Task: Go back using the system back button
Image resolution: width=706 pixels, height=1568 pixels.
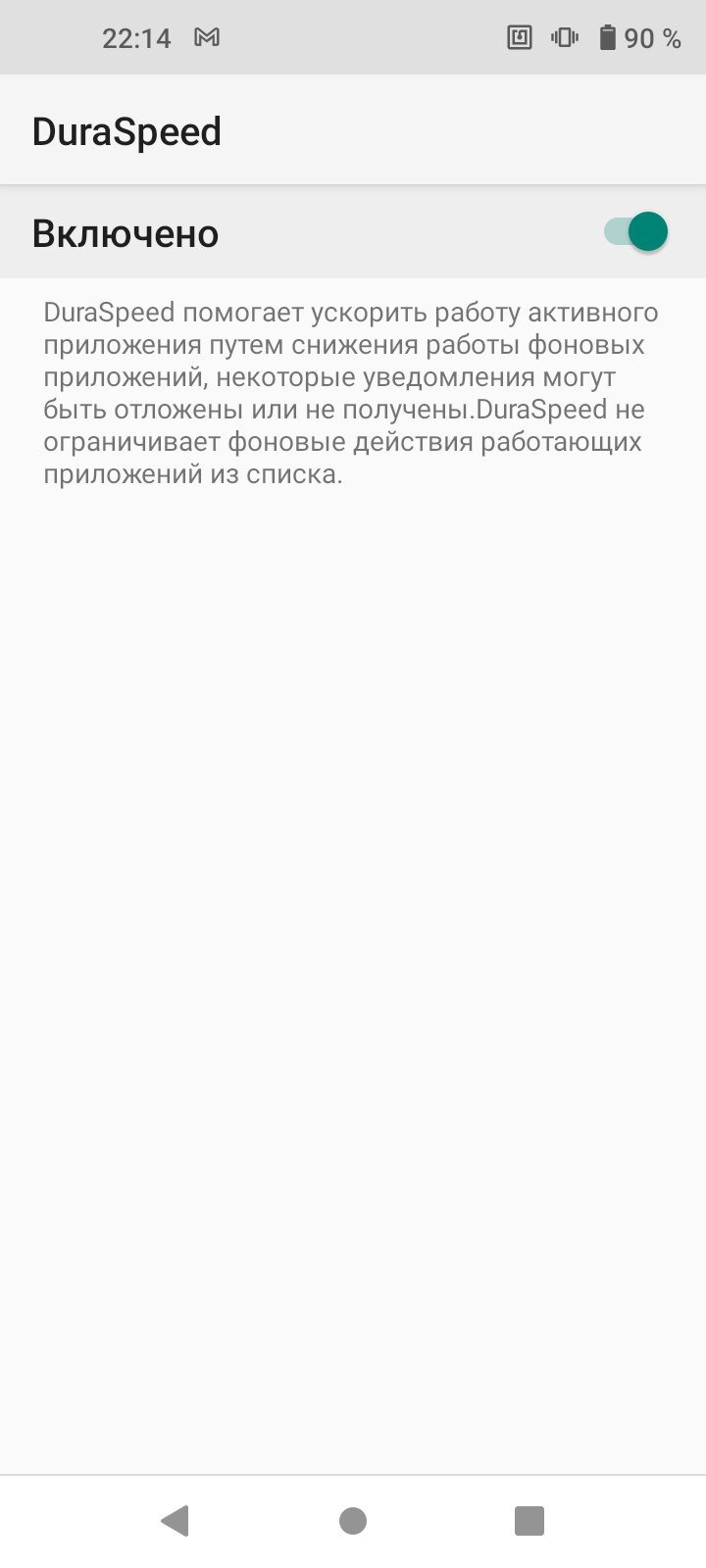Action: [x=176, y=1520]
